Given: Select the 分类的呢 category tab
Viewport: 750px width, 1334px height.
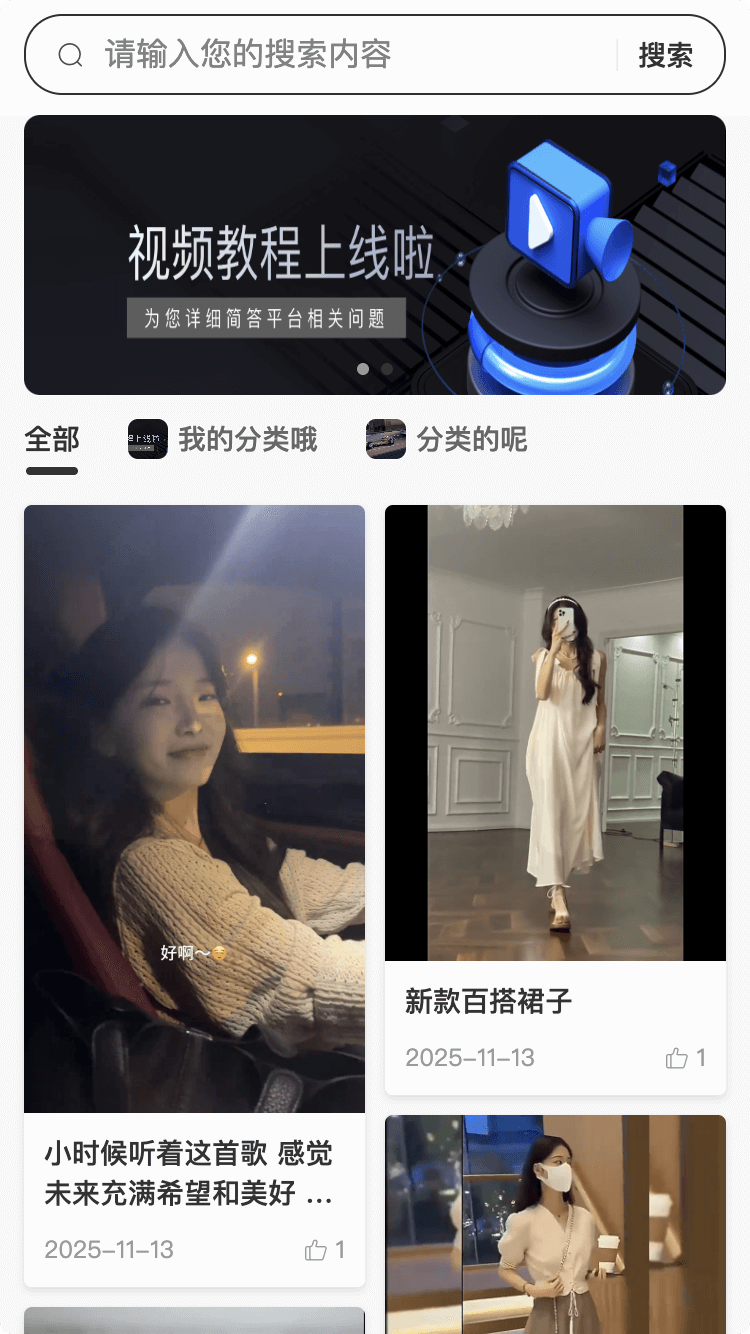Looking at the screenshot, I should [x=472, y=439].
